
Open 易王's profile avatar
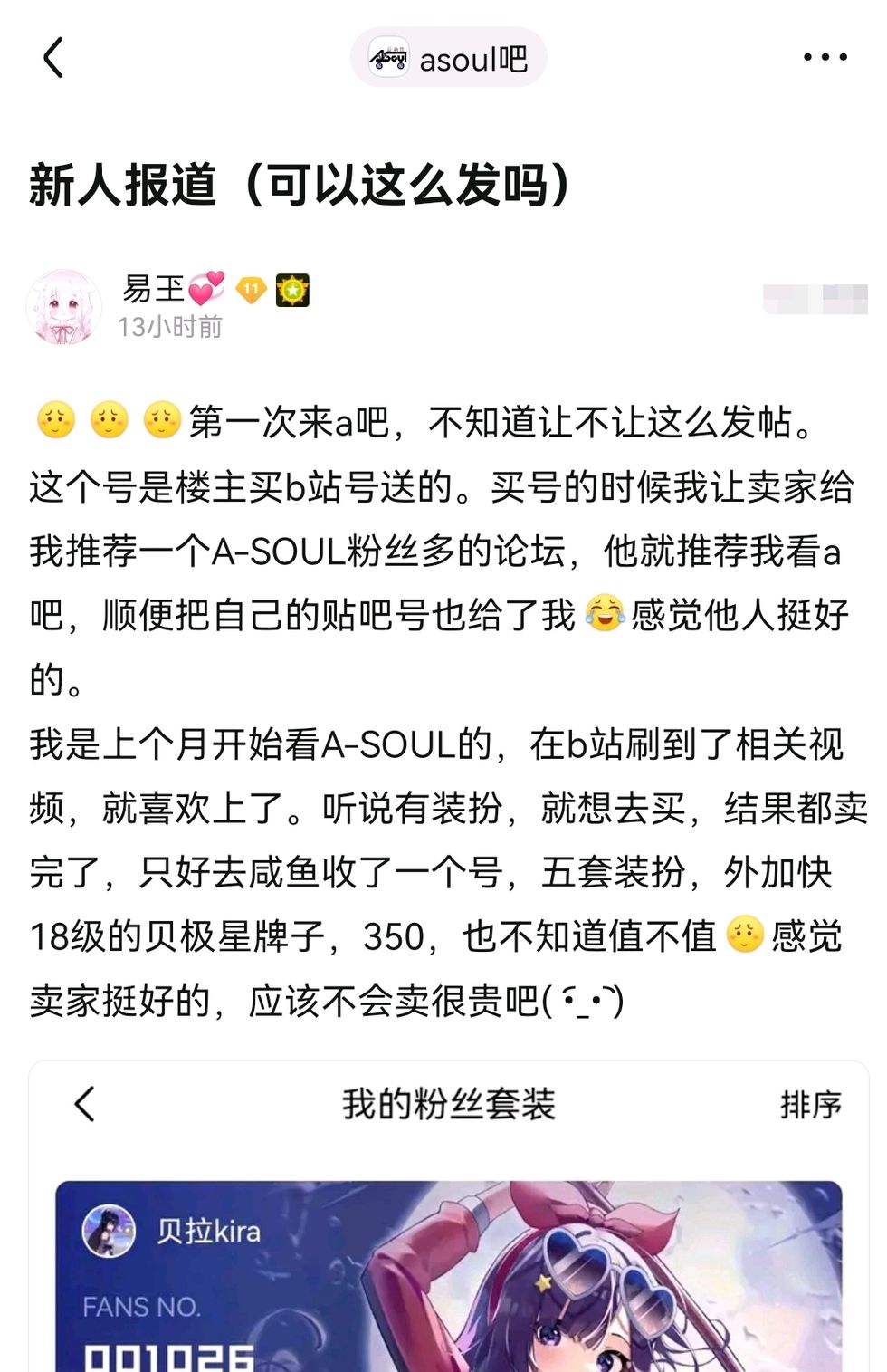(x=63, y=308)
